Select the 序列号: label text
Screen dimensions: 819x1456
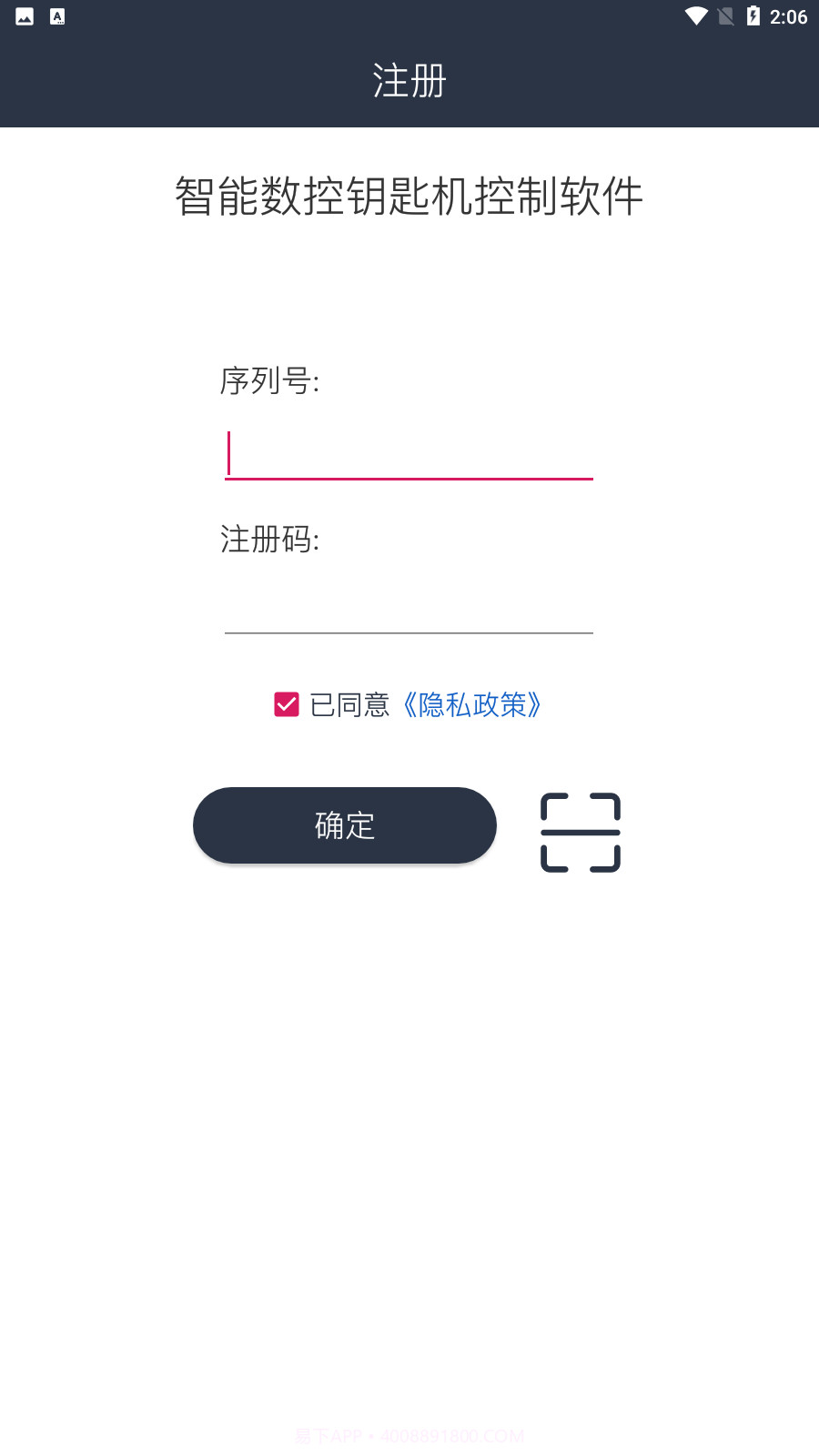click(x=271, y=381)
